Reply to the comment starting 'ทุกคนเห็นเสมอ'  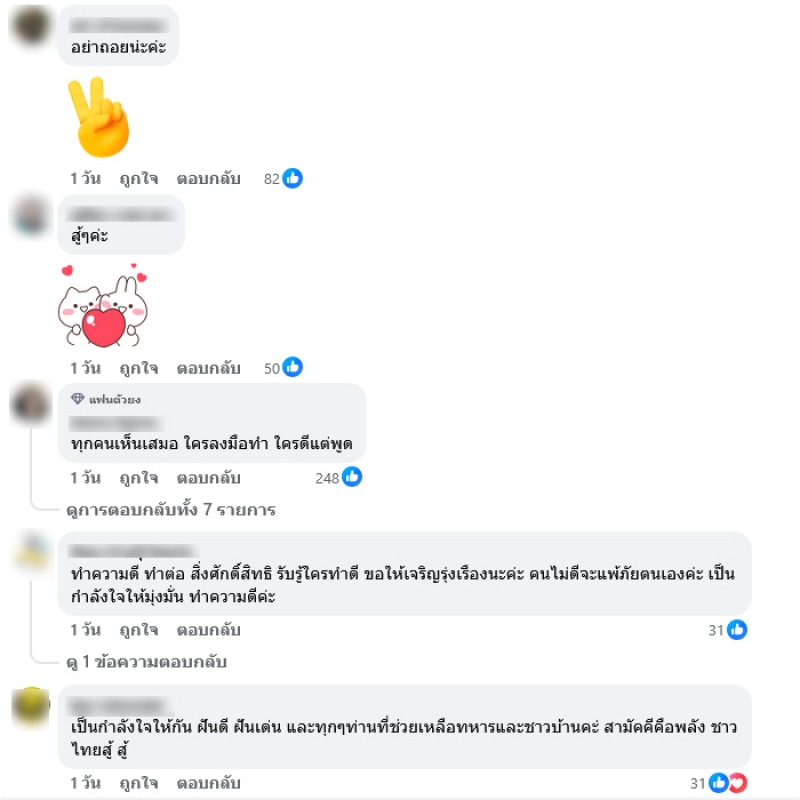tap(208, 478)
